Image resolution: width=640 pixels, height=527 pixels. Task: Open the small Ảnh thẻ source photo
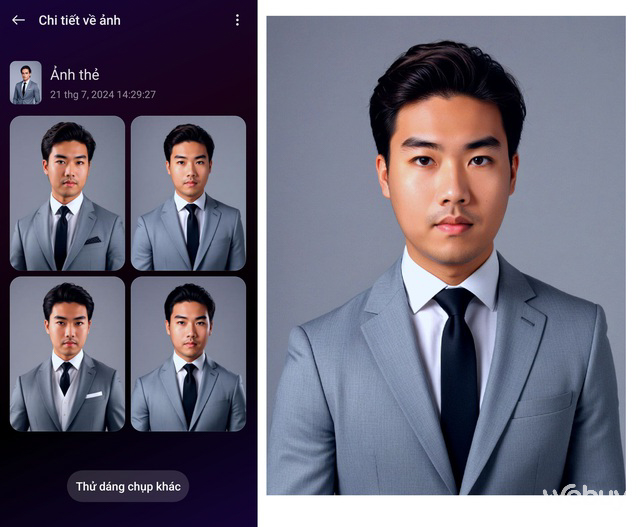(x=25, y=83)
